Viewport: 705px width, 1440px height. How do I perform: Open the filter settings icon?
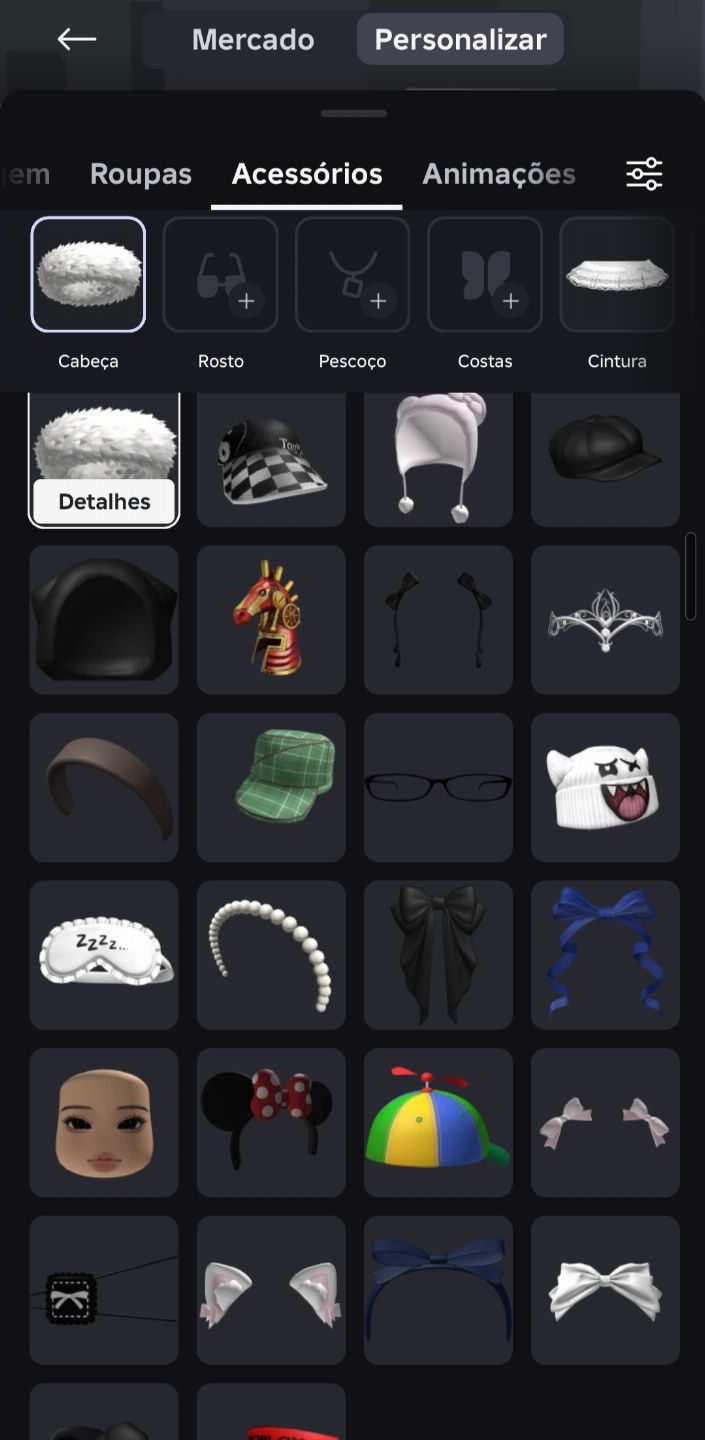pyautogui.click(x=644, y=174)
